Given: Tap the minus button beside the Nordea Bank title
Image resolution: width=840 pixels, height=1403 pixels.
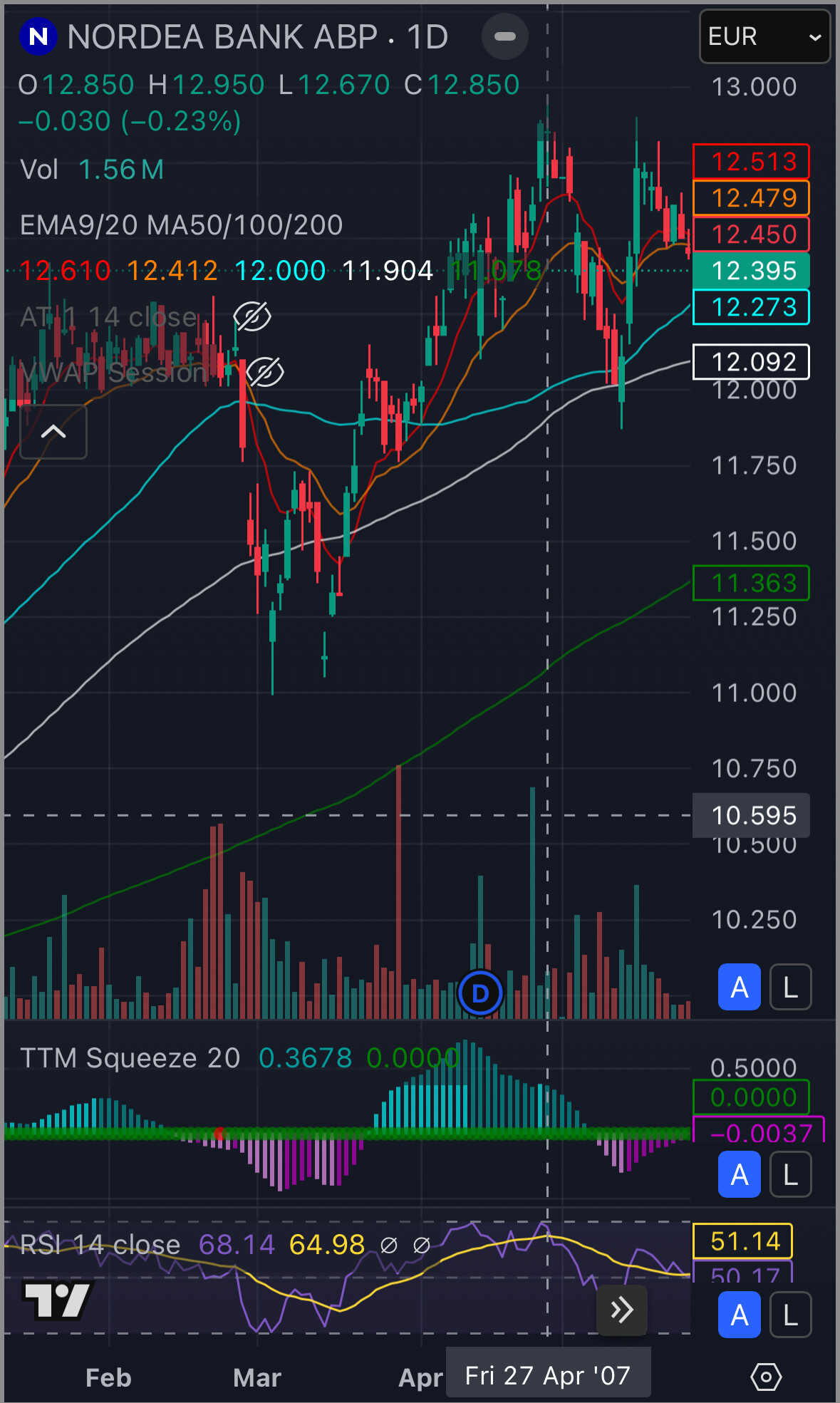Looking at the screenshot, I should pos(504,36).
